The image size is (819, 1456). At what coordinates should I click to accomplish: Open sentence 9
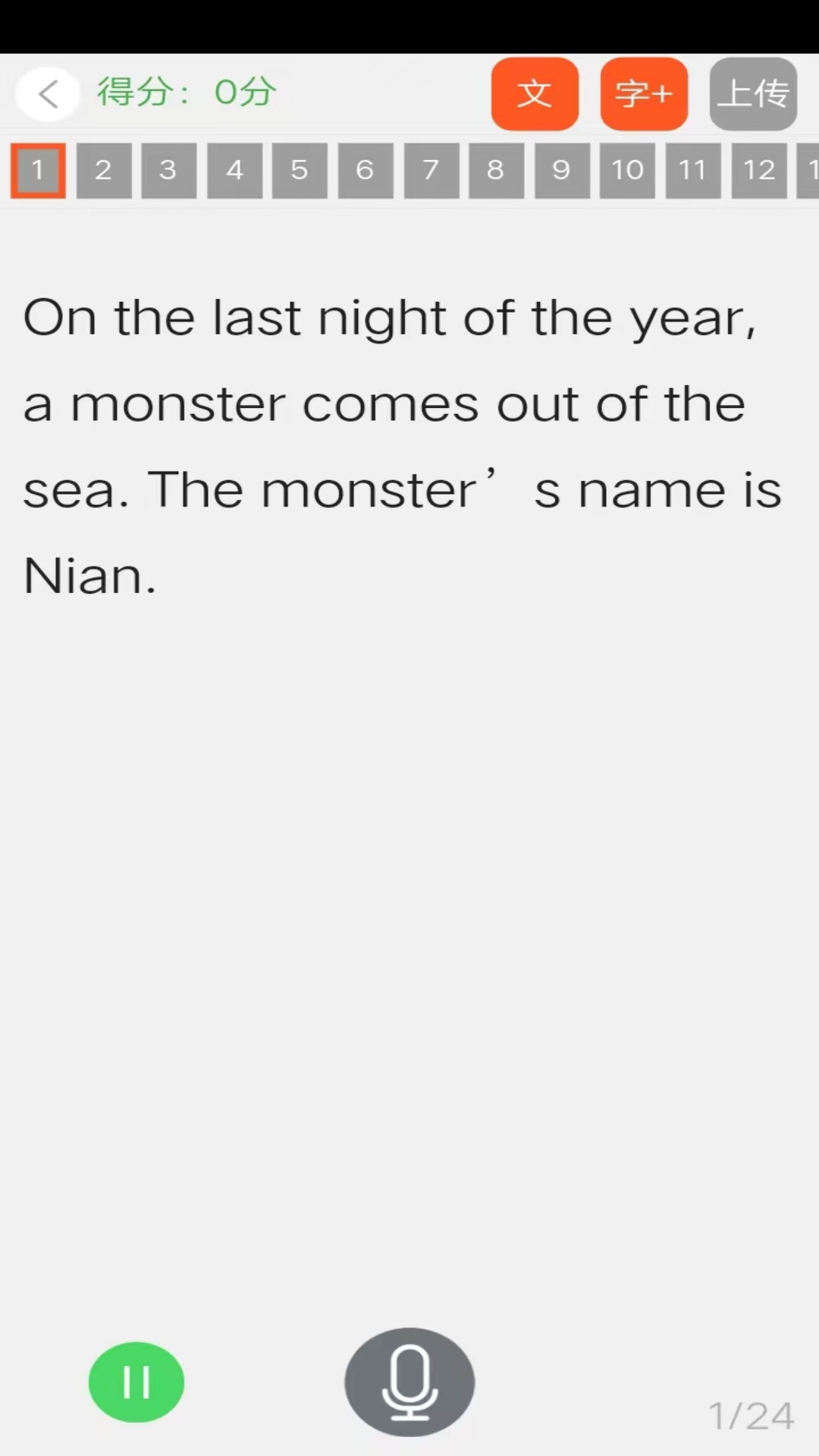(561, 171)
